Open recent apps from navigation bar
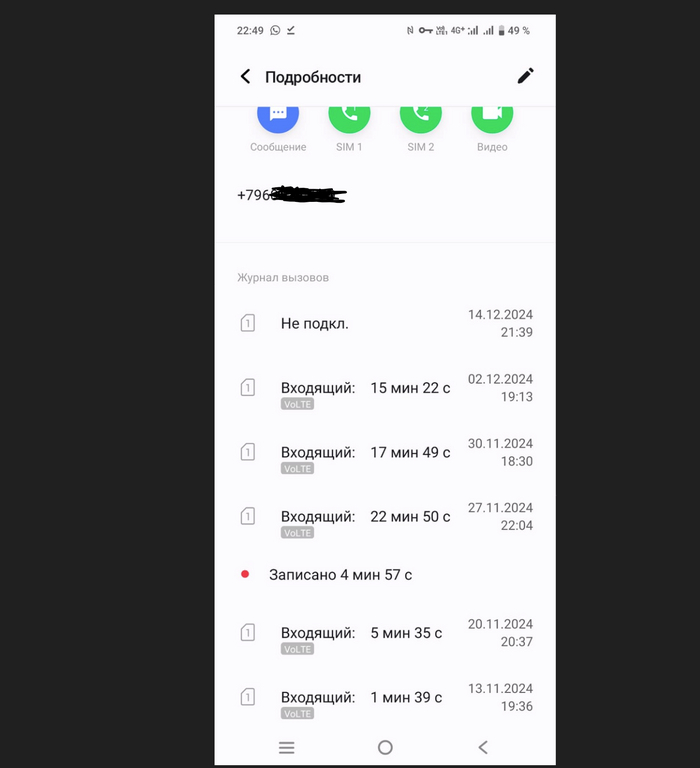Screen dimensions: 700x768 point(287,747)
